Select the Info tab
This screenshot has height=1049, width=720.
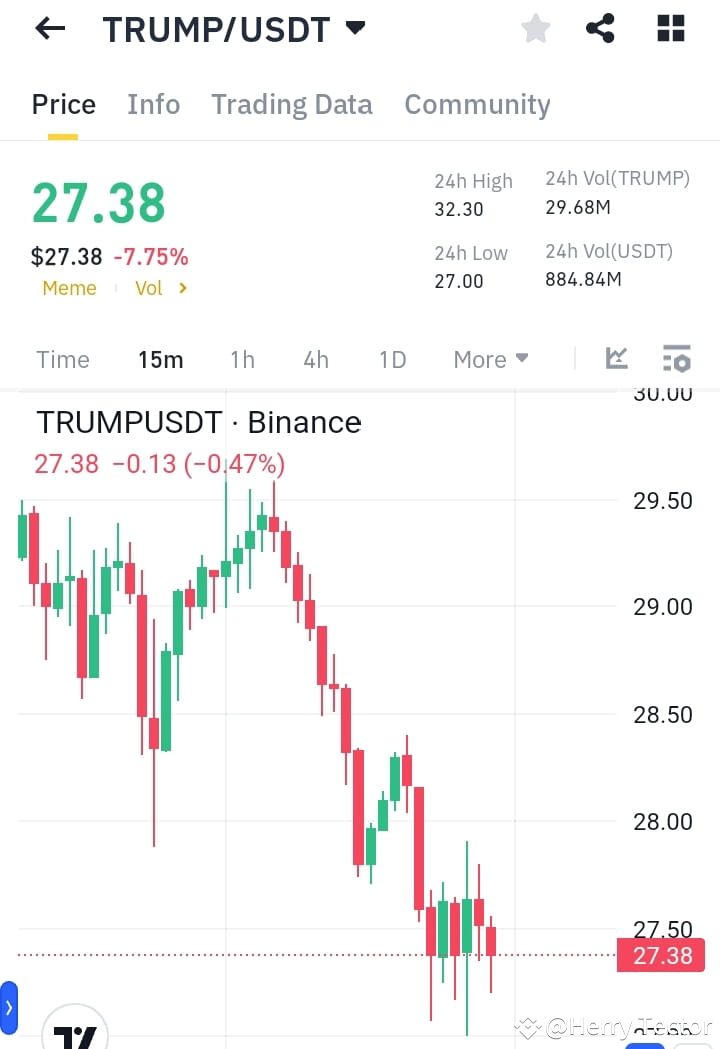tap(153, 104)
